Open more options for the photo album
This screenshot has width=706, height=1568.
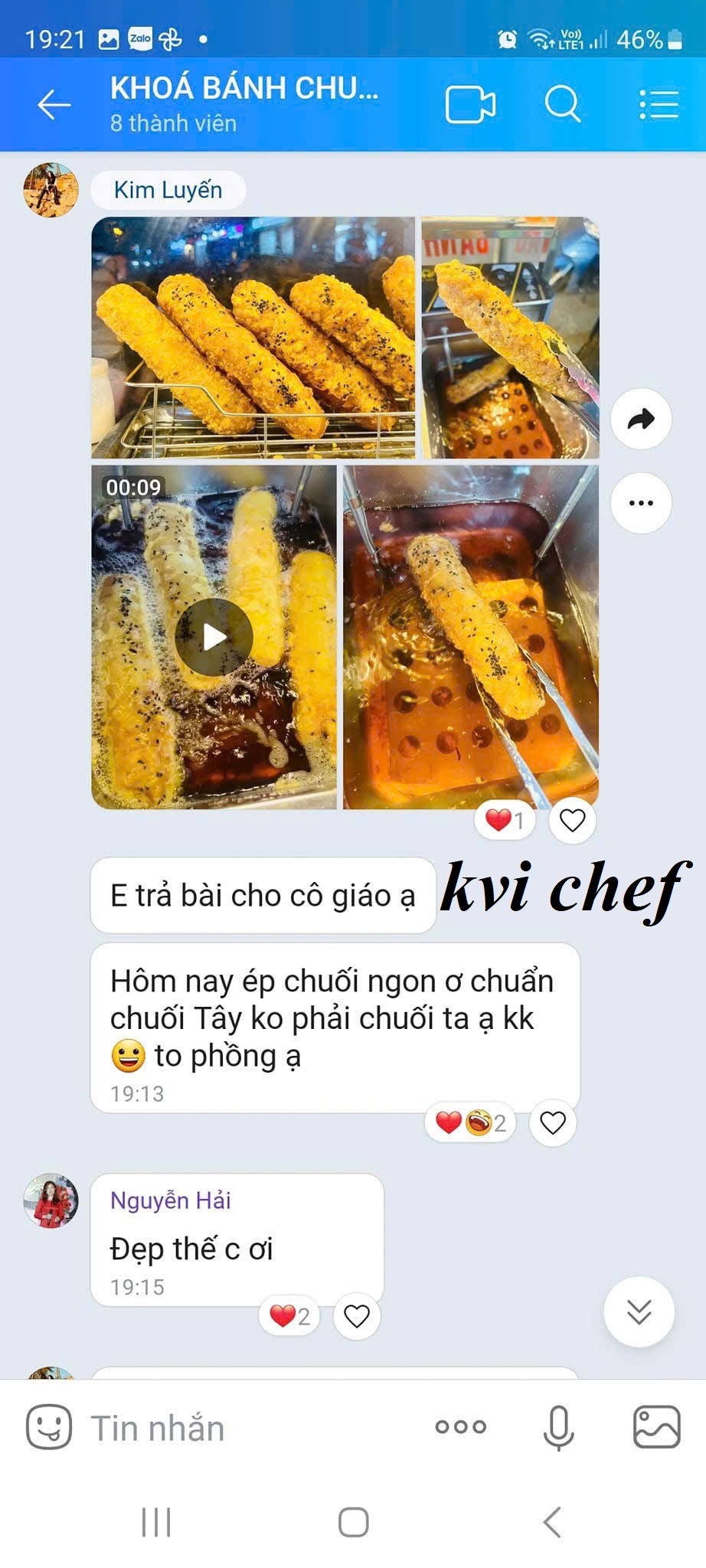641,503
